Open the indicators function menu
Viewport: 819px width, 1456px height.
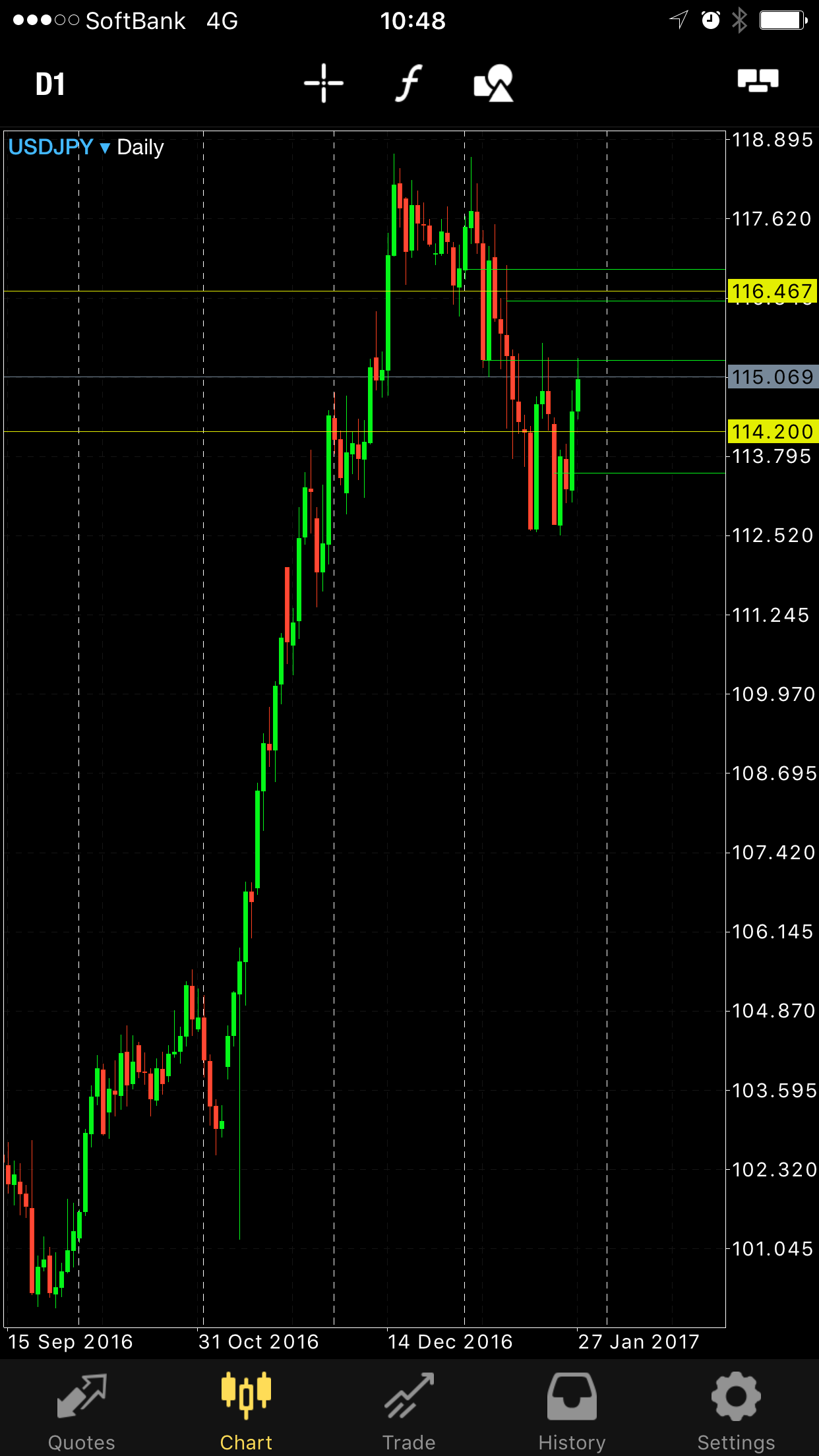409,84
